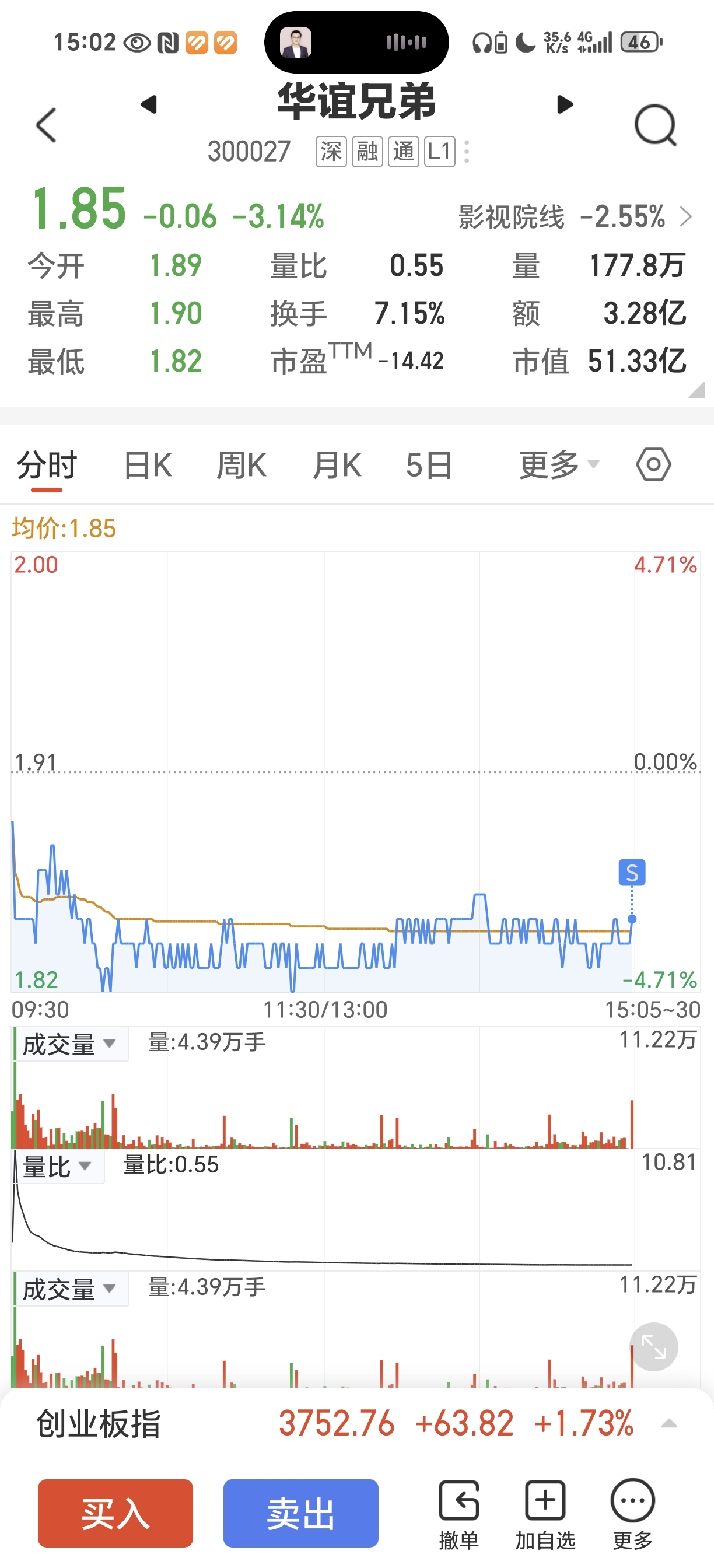Tap the 卖出 sell button
Screen dimensions: 714x1568
pos(300,1513)
